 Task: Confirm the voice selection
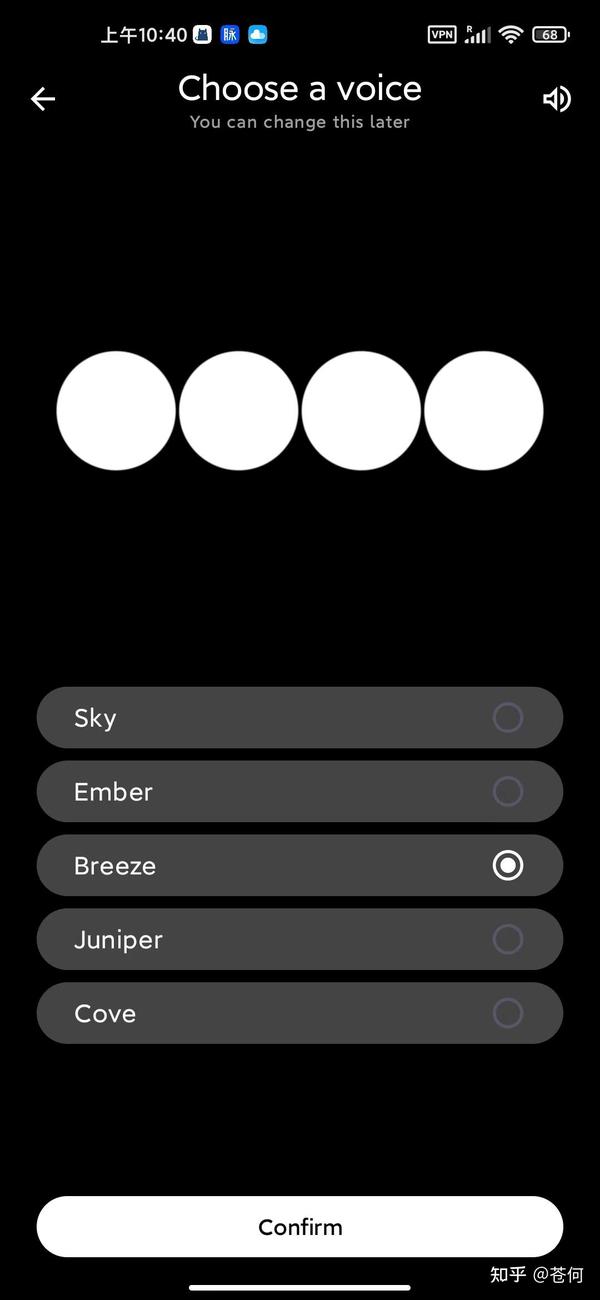pos(300,1227)
